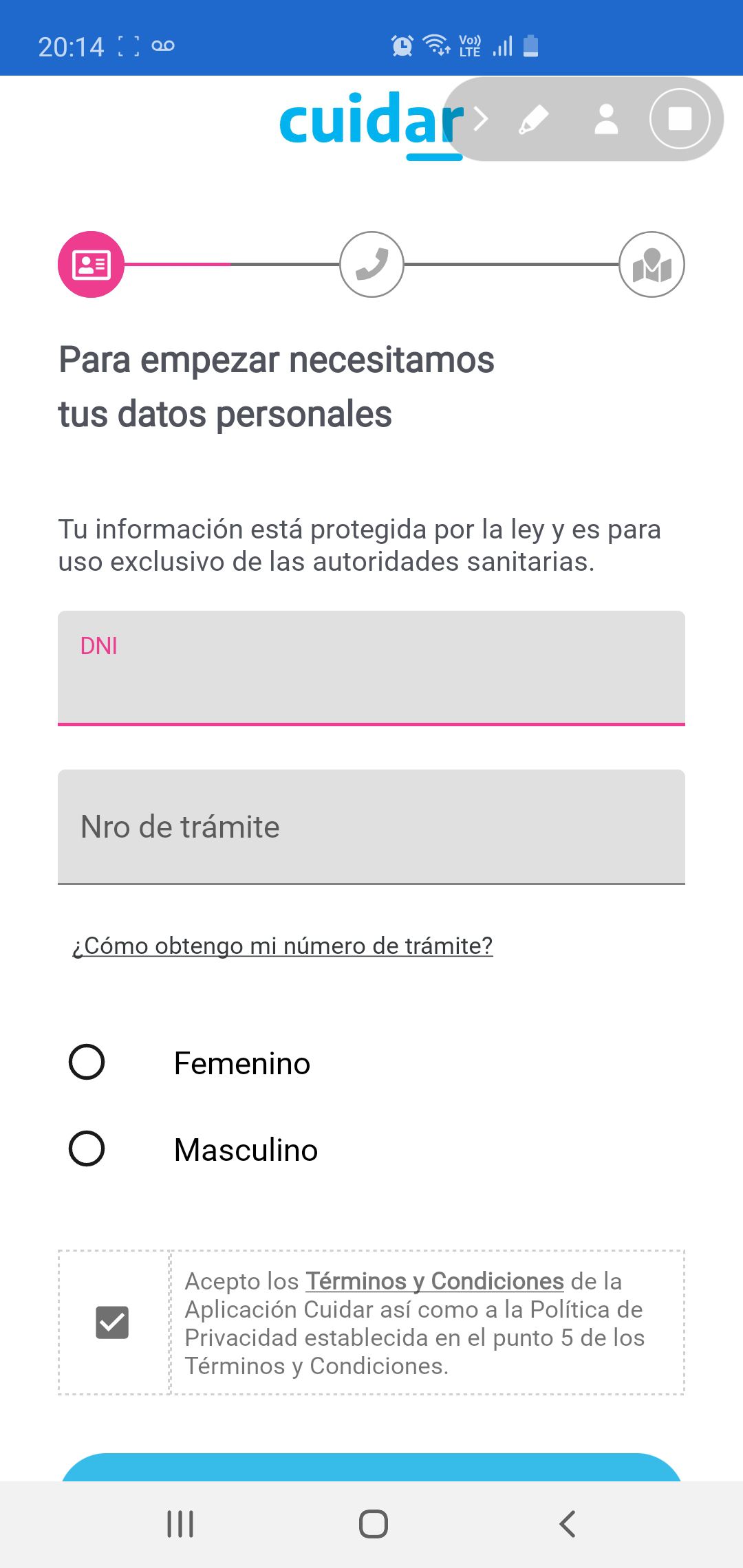Toggle the selfie person overlay icon
The height and width of the screenshot is (1568, 743).
[606, 119]
